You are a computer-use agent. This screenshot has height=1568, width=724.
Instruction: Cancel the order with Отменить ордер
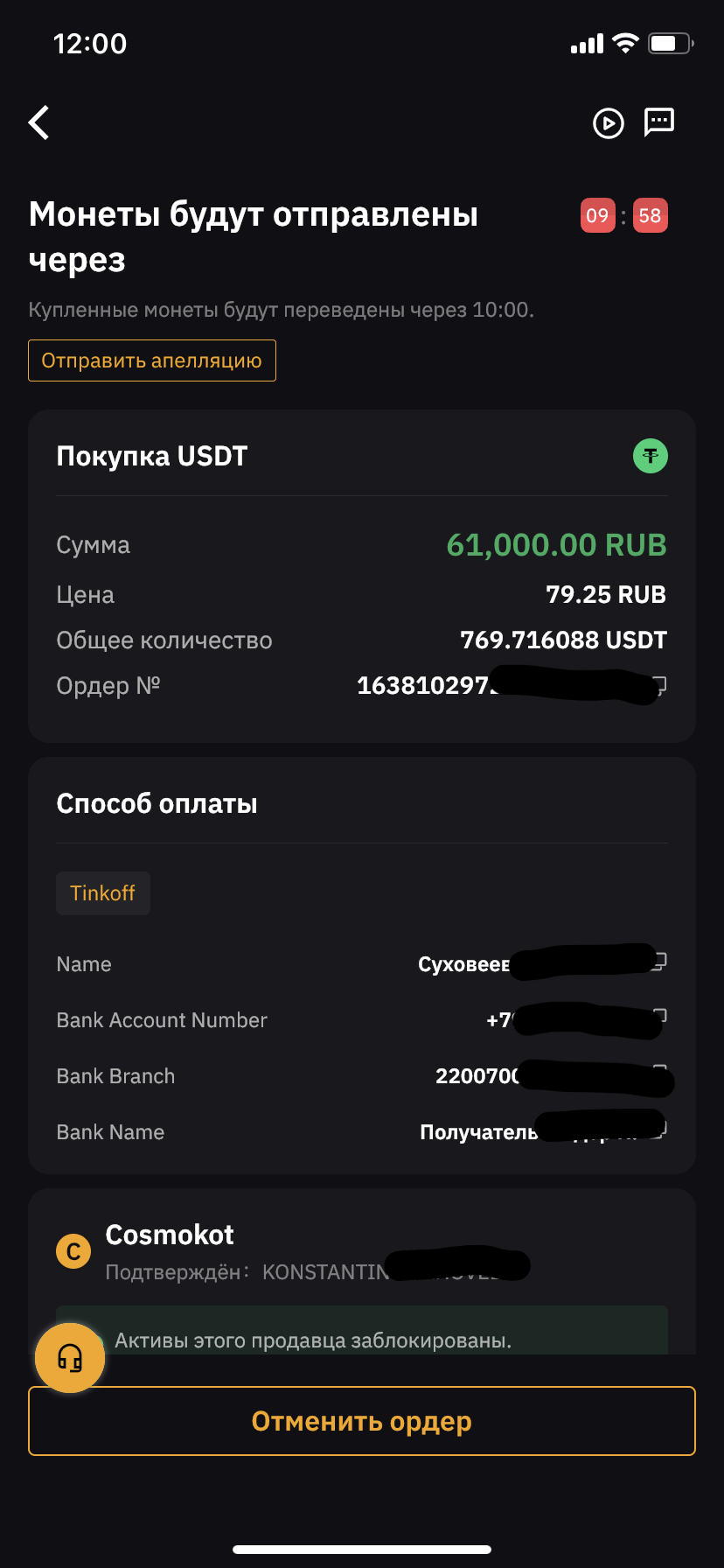pyautogui.click(x=362, y=1421)
